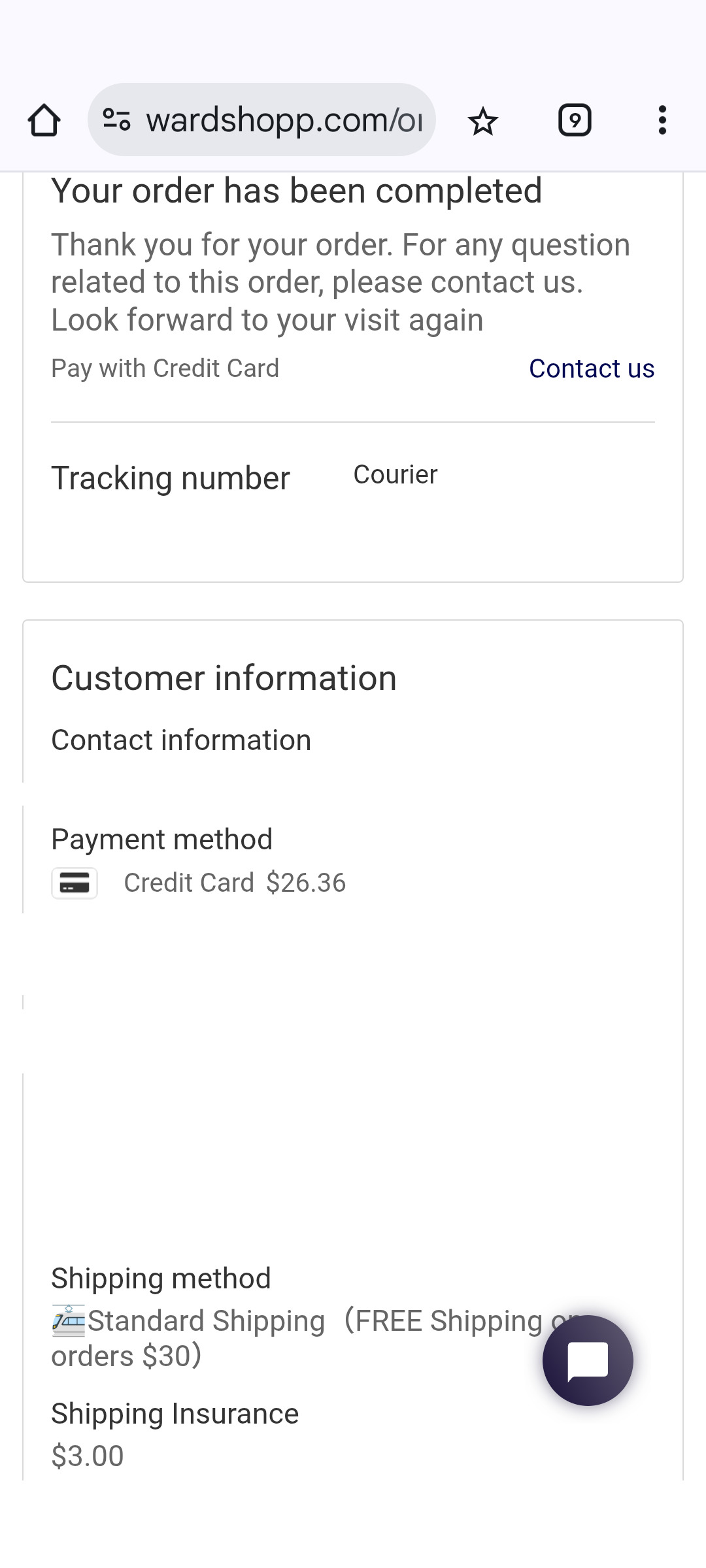Open the browser overflow menu
706x1568 pixels.
click(x=662, y=120)
